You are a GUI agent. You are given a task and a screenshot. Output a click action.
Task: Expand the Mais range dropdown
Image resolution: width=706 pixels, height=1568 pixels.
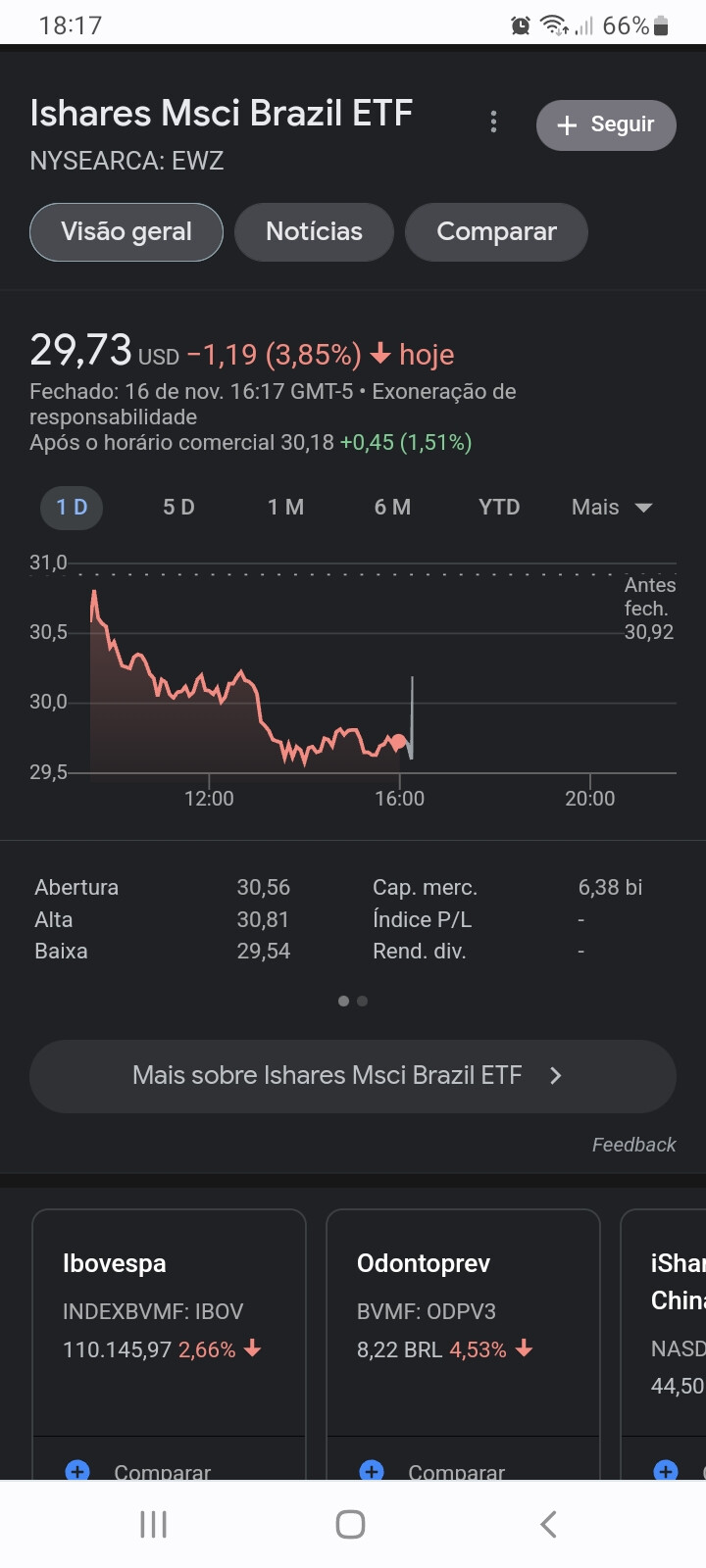pyautogui.click(x=611, y=508)
